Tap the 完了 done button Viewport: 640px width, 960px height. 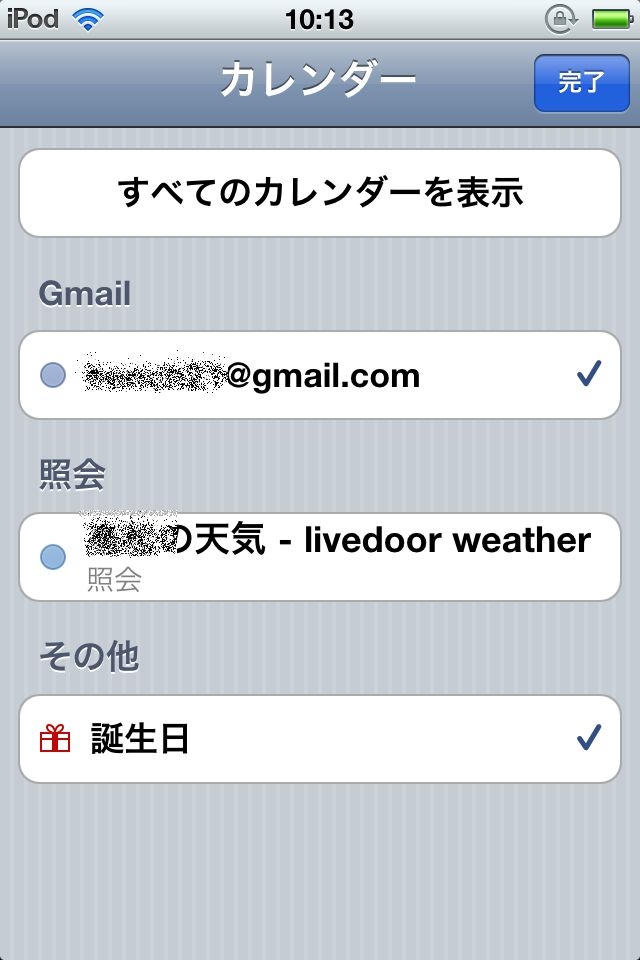pos(581,82)
